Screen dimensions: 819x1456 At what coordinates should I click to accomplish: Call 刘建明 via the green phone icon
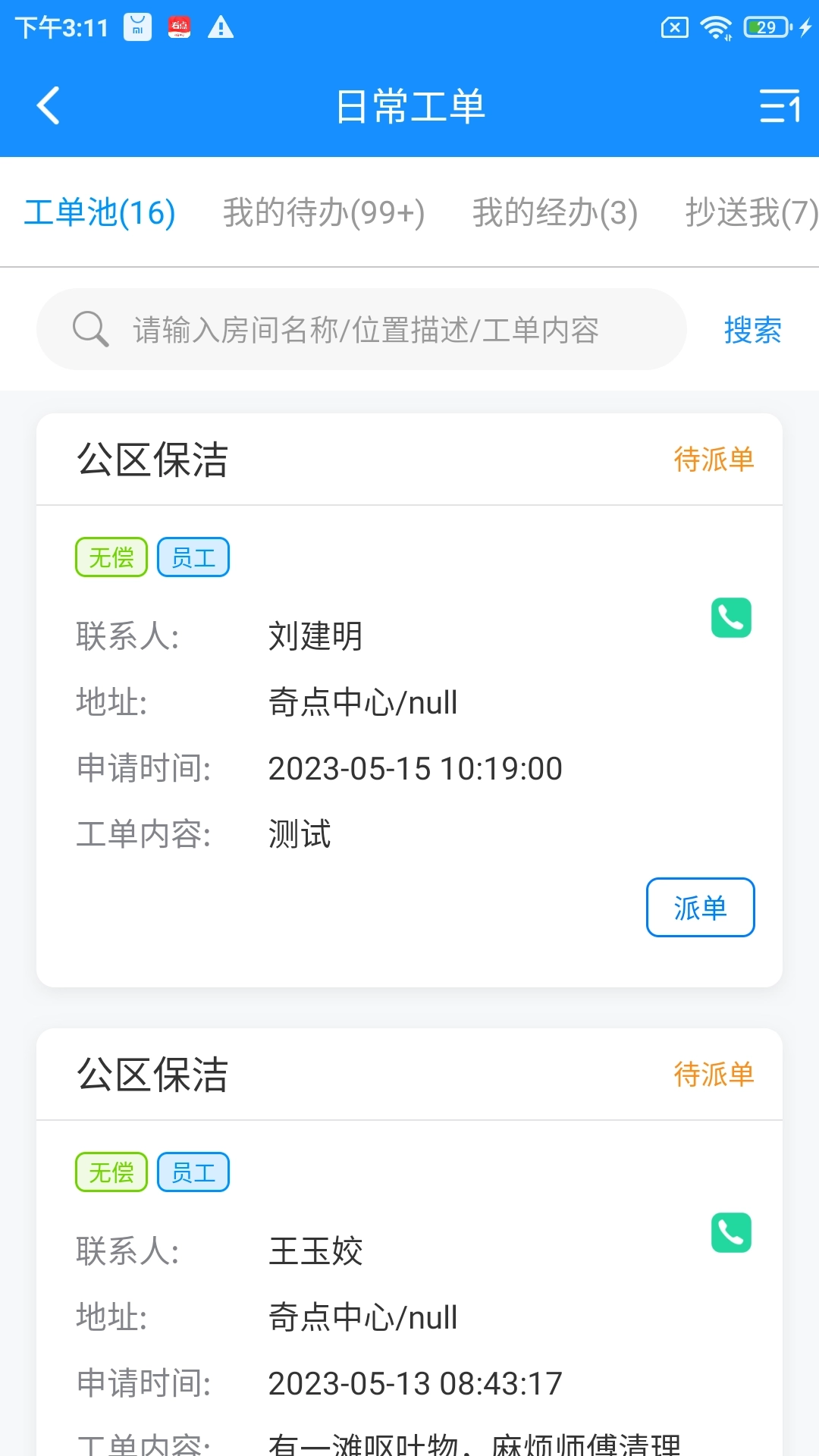tap(730, 617)
